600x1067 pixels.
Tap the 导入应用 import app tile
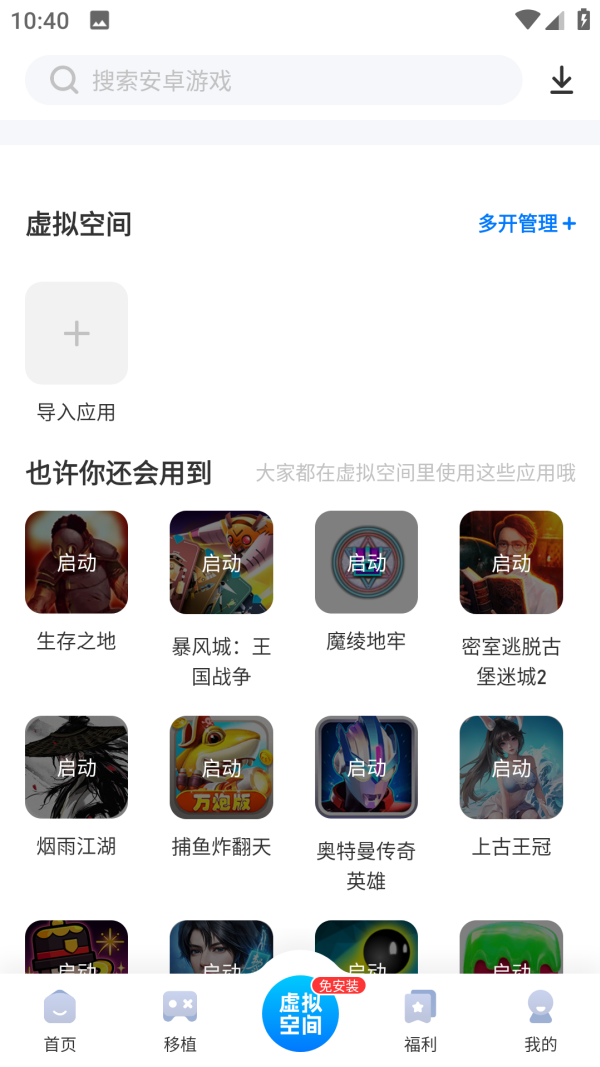(x=76, y=333)
